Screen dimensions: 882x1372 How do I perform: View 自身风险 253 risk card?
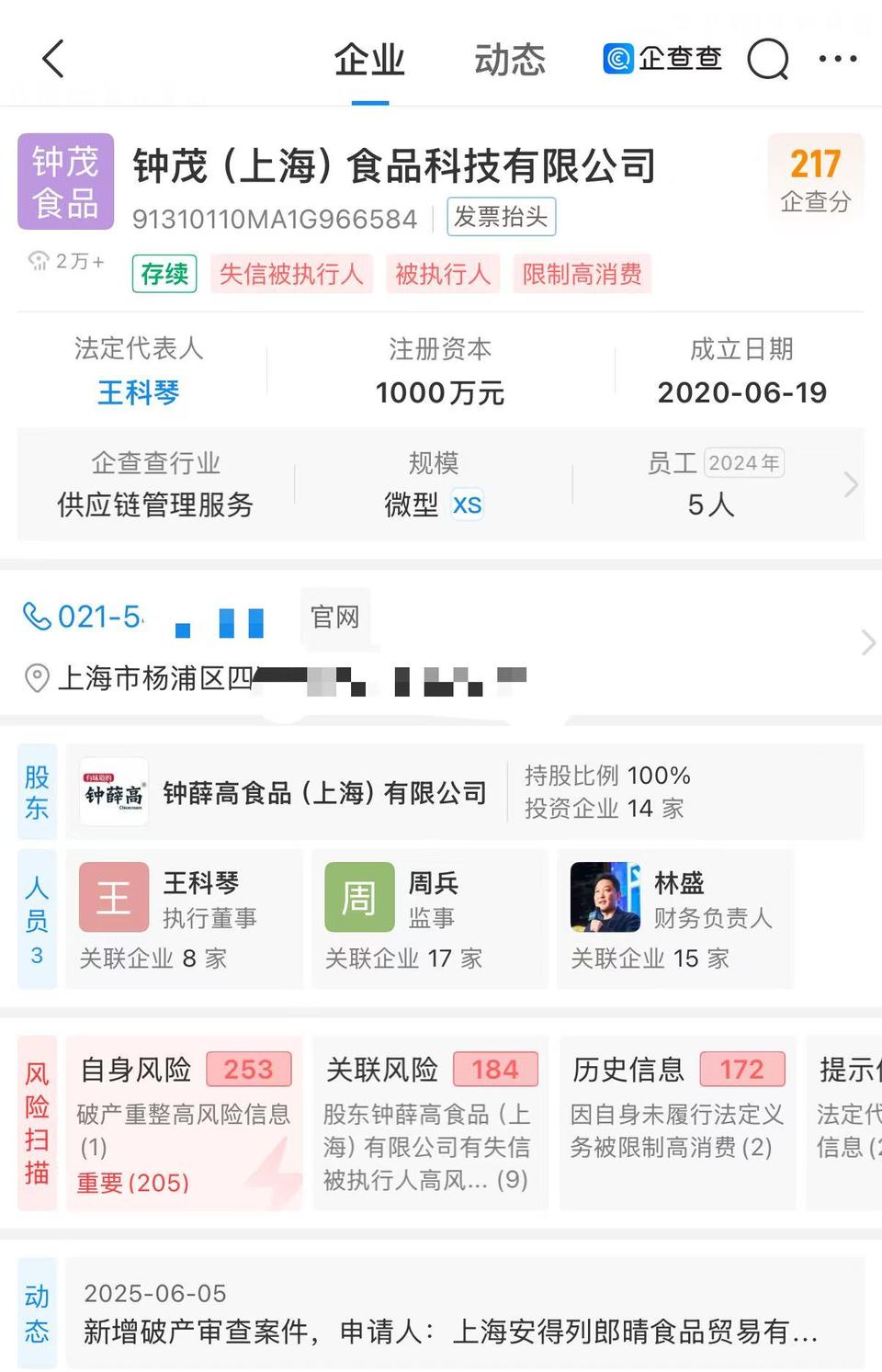pyautogui.click(x=184, y=1123)
